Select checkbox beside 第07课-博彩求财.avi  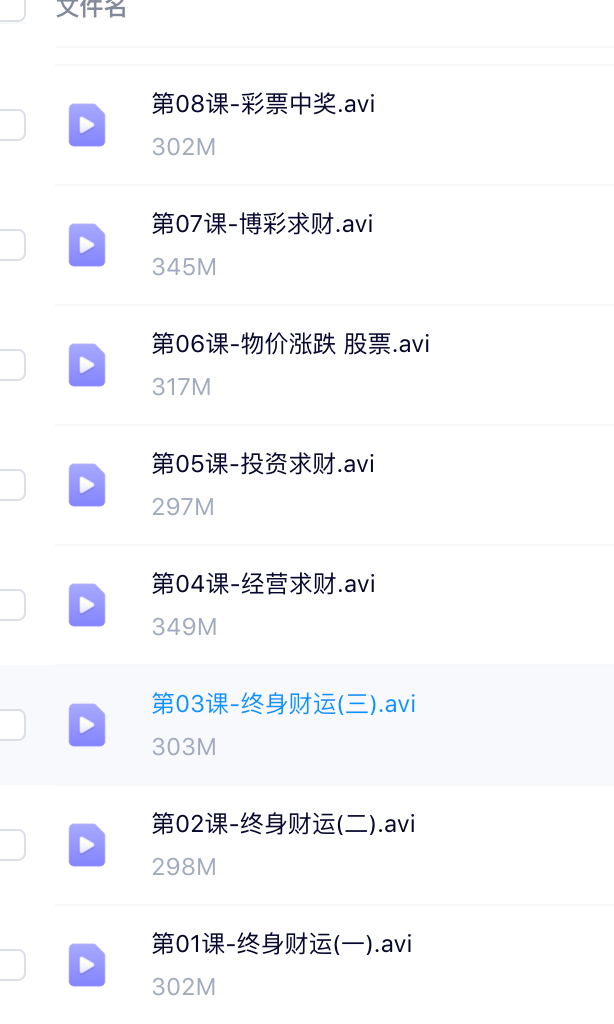[x=12, y=245]
